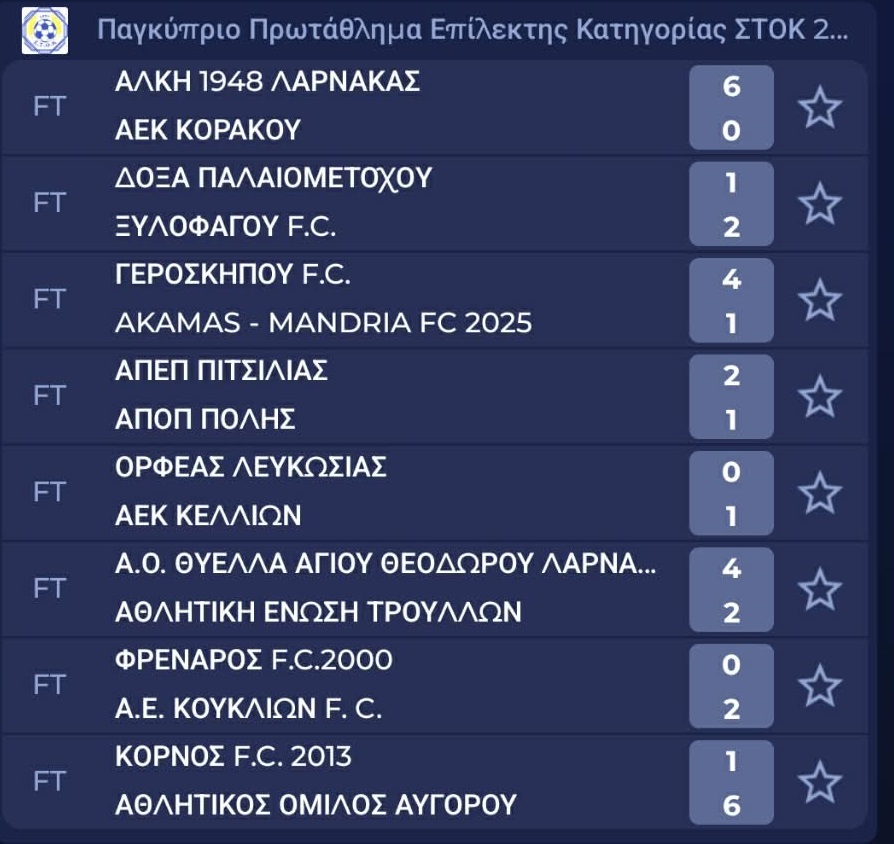Image resolution: width=894 pixels, height=844 pixels.
Task: Star the Α.Ο. ΘΥΕΛΛΑ ΑΓΙΟΥ ΘΕΟΔΩΡΟΥ match
Action: [819, 589]
